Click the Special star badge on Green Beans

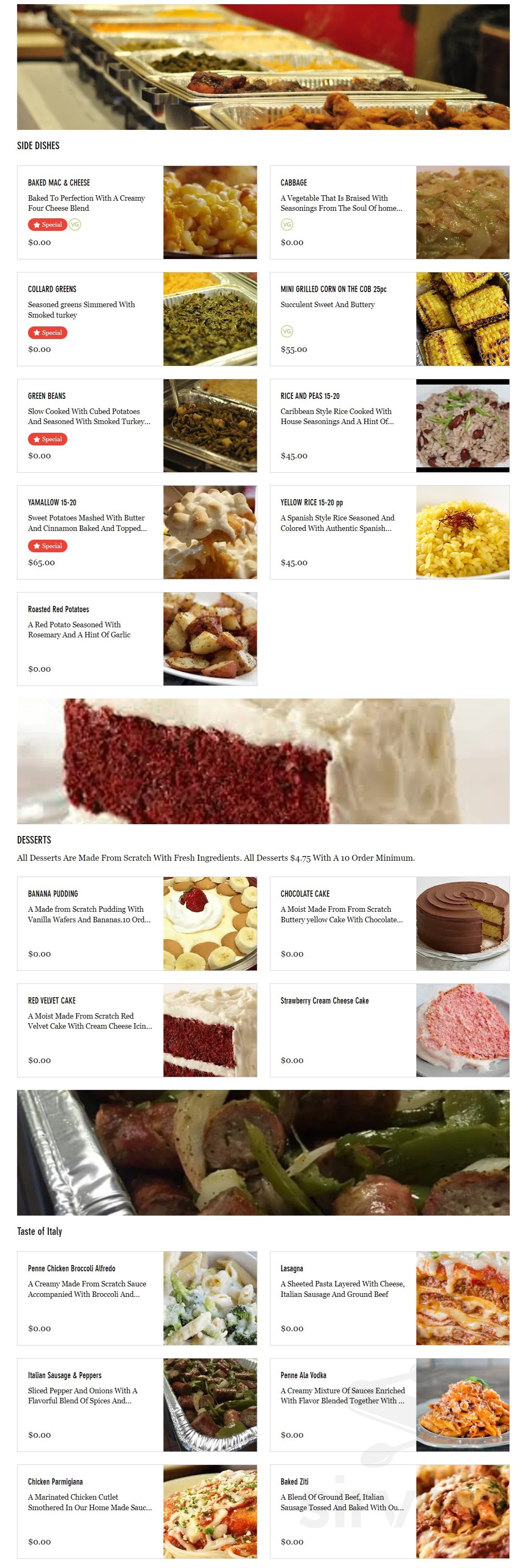click(47, 439)
